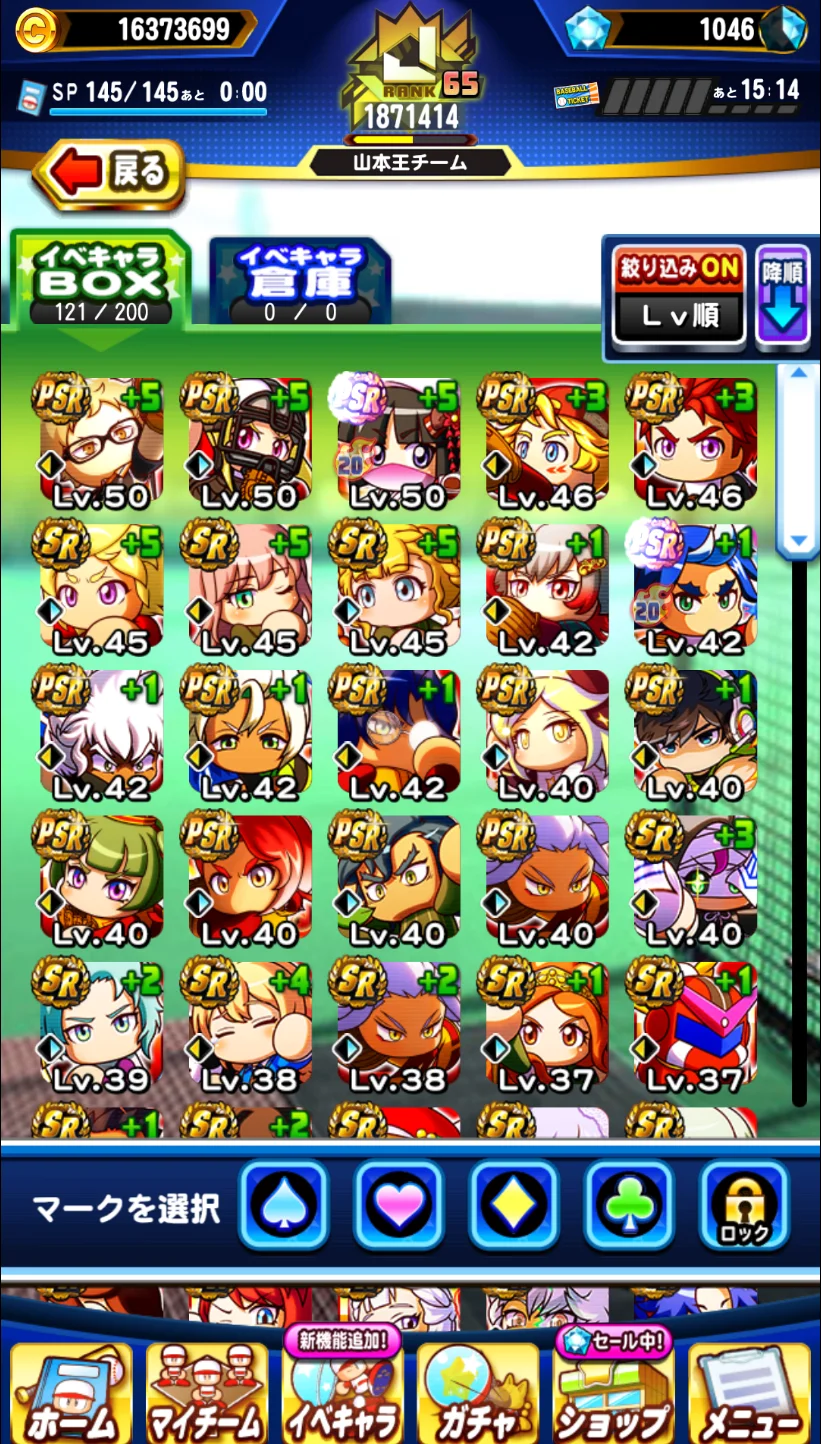821x1444 pixels.
Task: Switch to the イベキャラ倉庫 tab
Action: point(299,281)
